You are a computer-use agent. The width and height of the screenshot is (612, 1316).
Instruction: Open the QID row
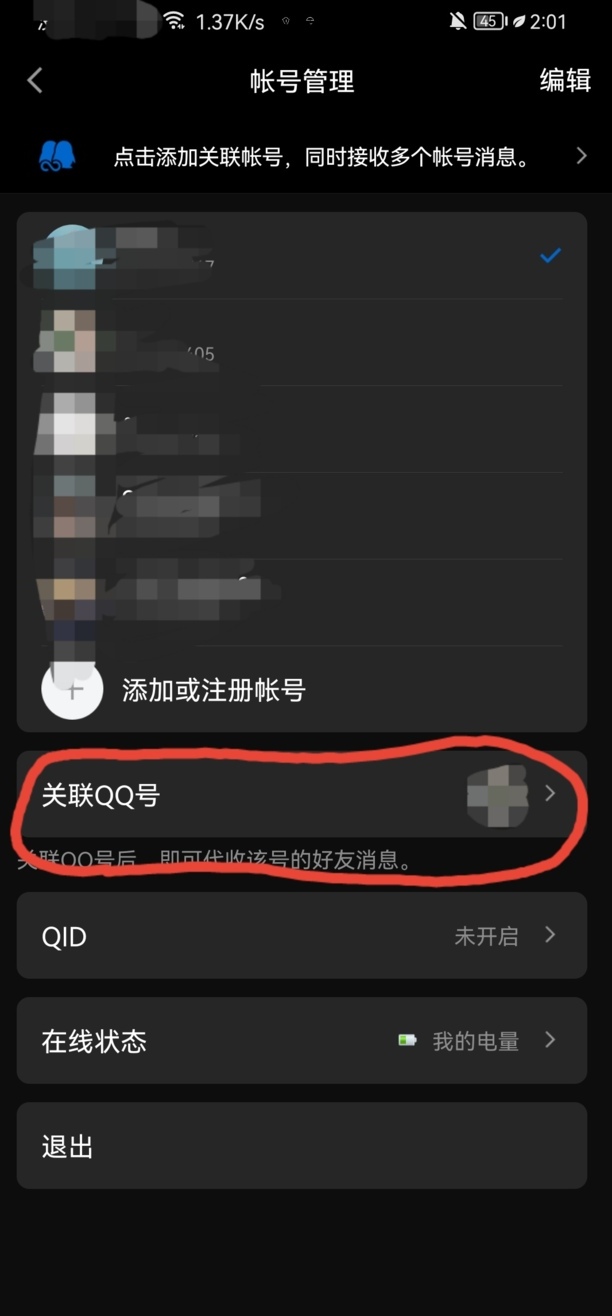300,936
